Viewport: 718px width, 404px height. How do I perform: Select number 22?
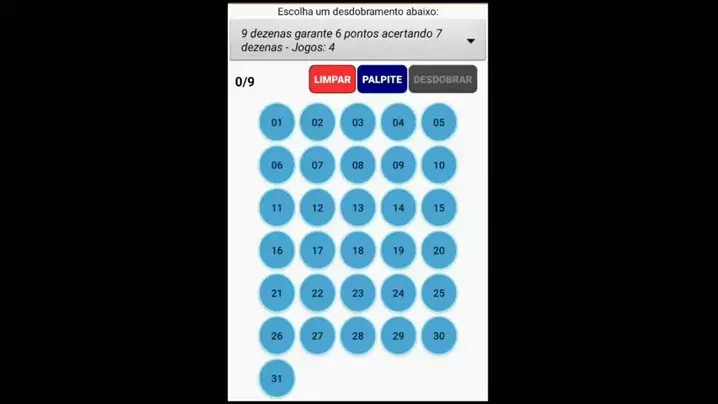[x=317, y=293]
